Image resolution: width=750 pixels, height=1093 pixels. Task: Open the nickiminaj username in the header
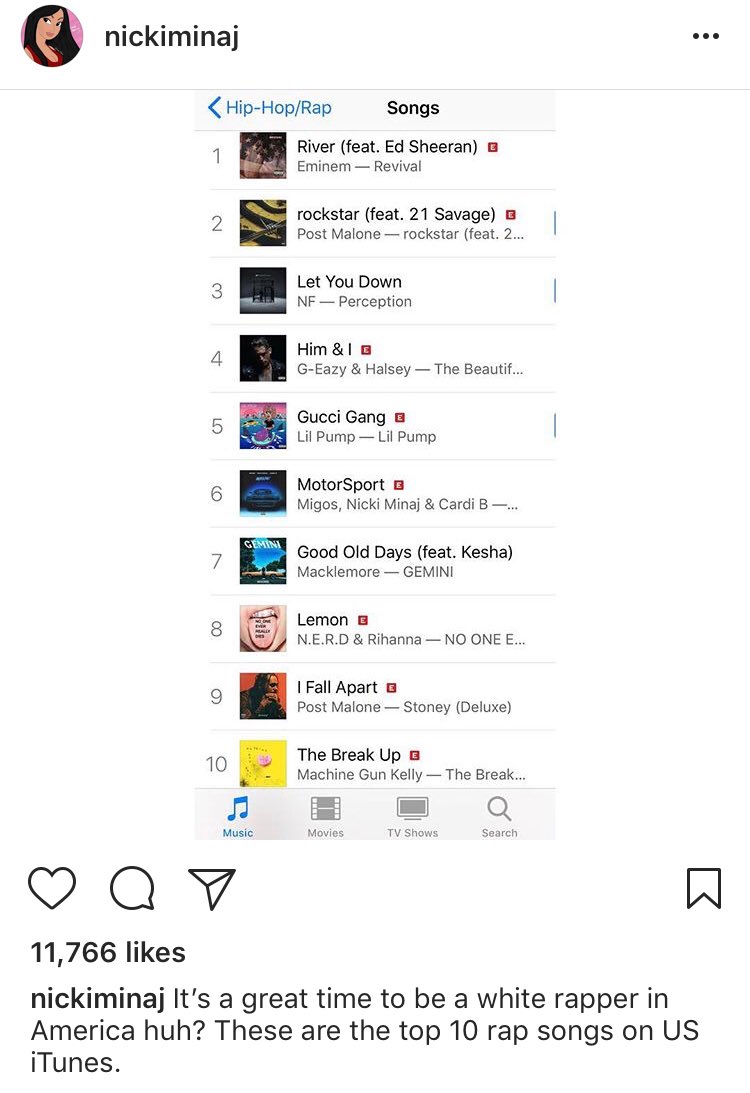click(171, 37)
